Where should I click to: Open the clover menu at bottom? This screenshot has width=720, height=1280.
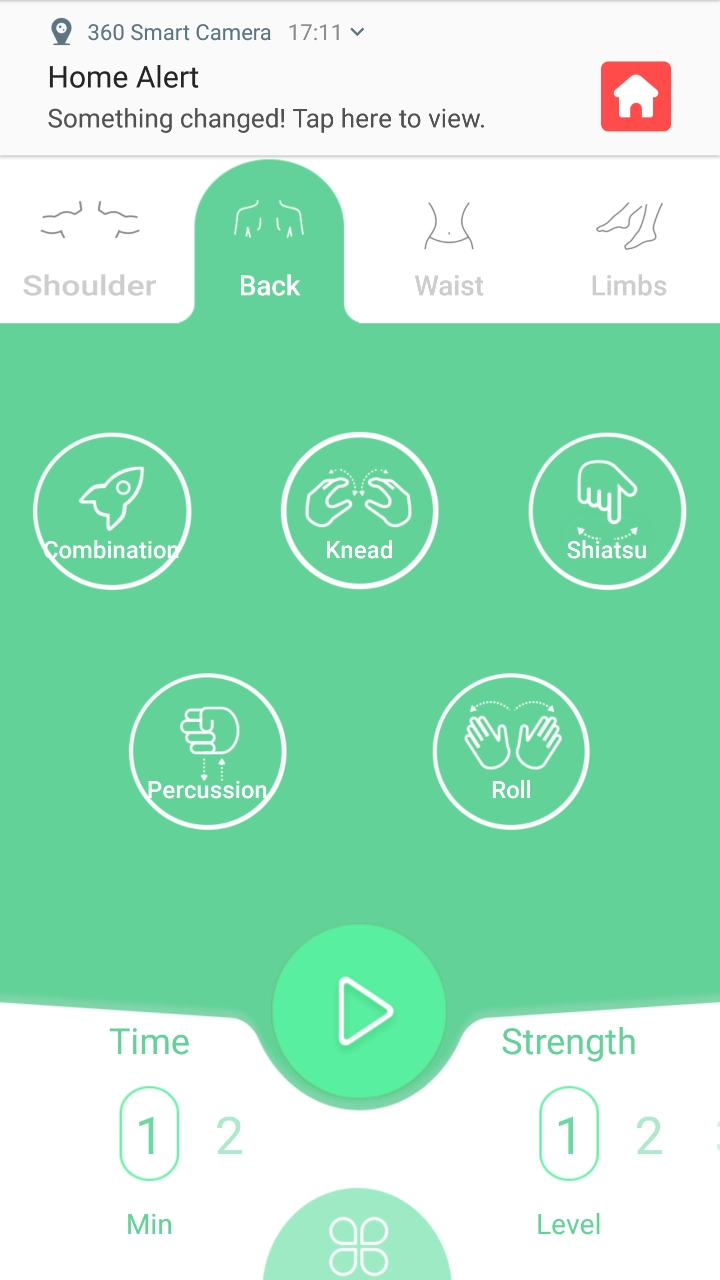click(x=358, y=1240)
